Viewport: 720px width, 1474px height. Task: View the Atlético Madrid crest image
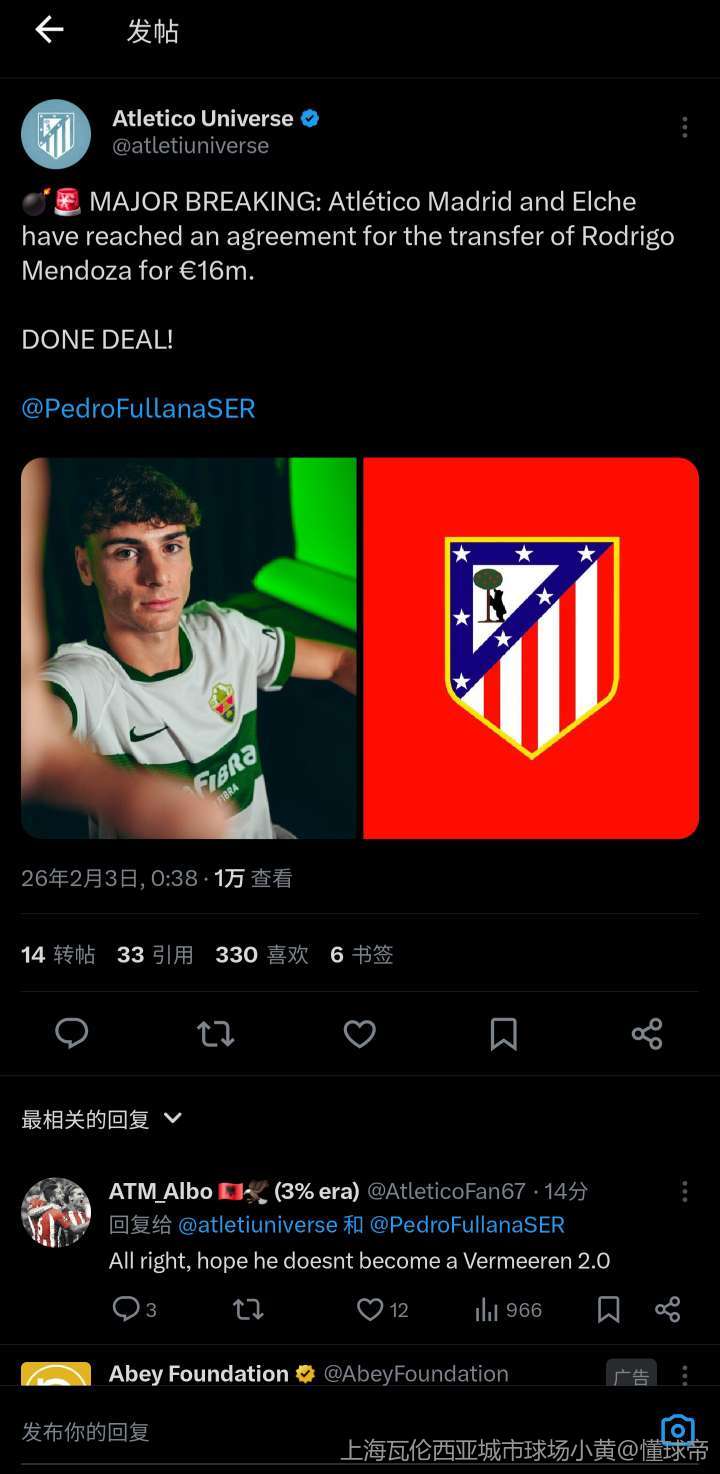point(531,647)
